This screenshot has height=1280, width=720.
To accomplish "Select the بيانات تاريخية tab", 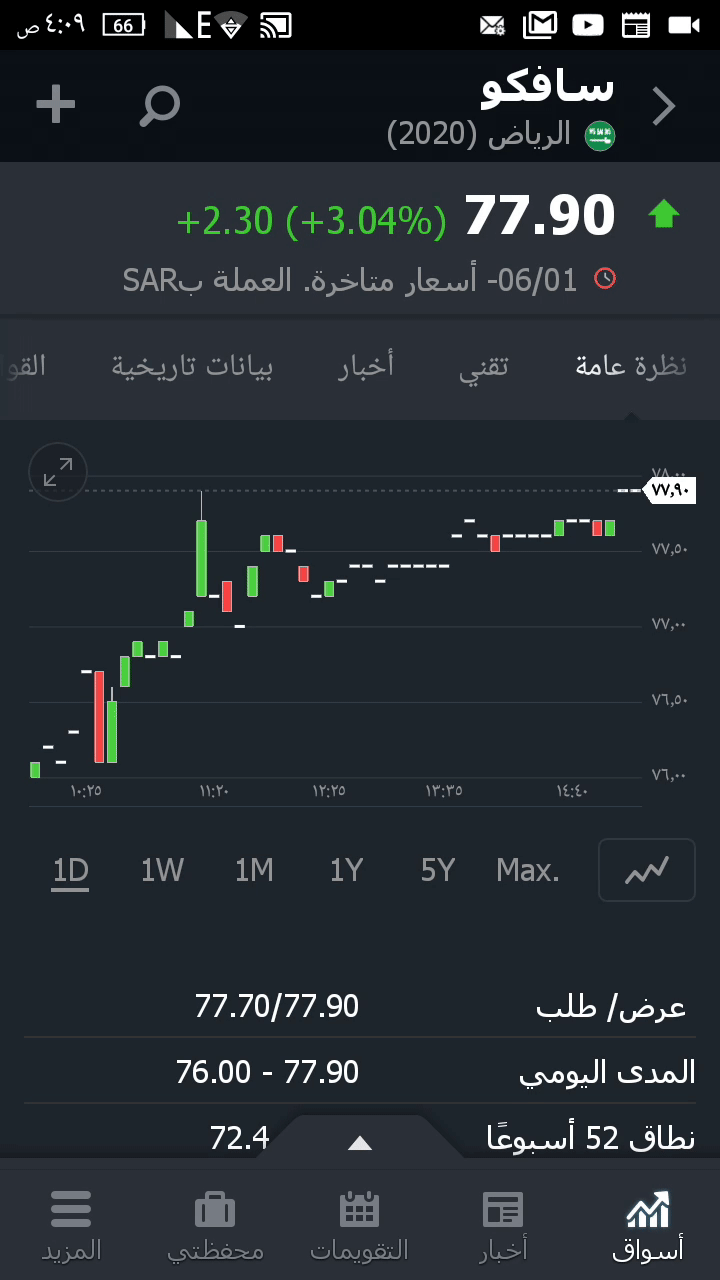I will pyautogui.click(x=192, y=366).
